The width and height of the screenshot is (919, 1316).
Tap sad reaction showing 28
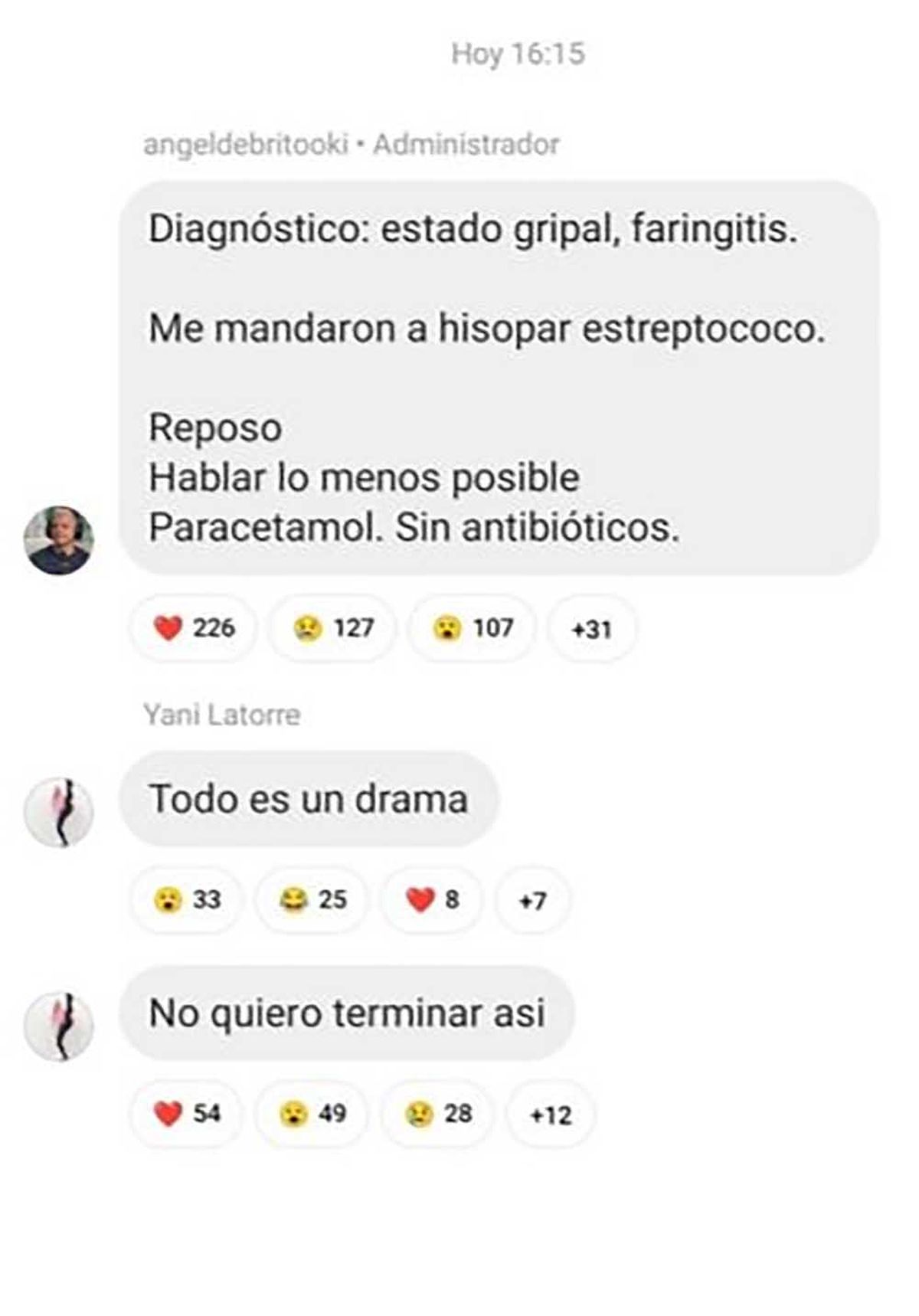(437, 1112)
